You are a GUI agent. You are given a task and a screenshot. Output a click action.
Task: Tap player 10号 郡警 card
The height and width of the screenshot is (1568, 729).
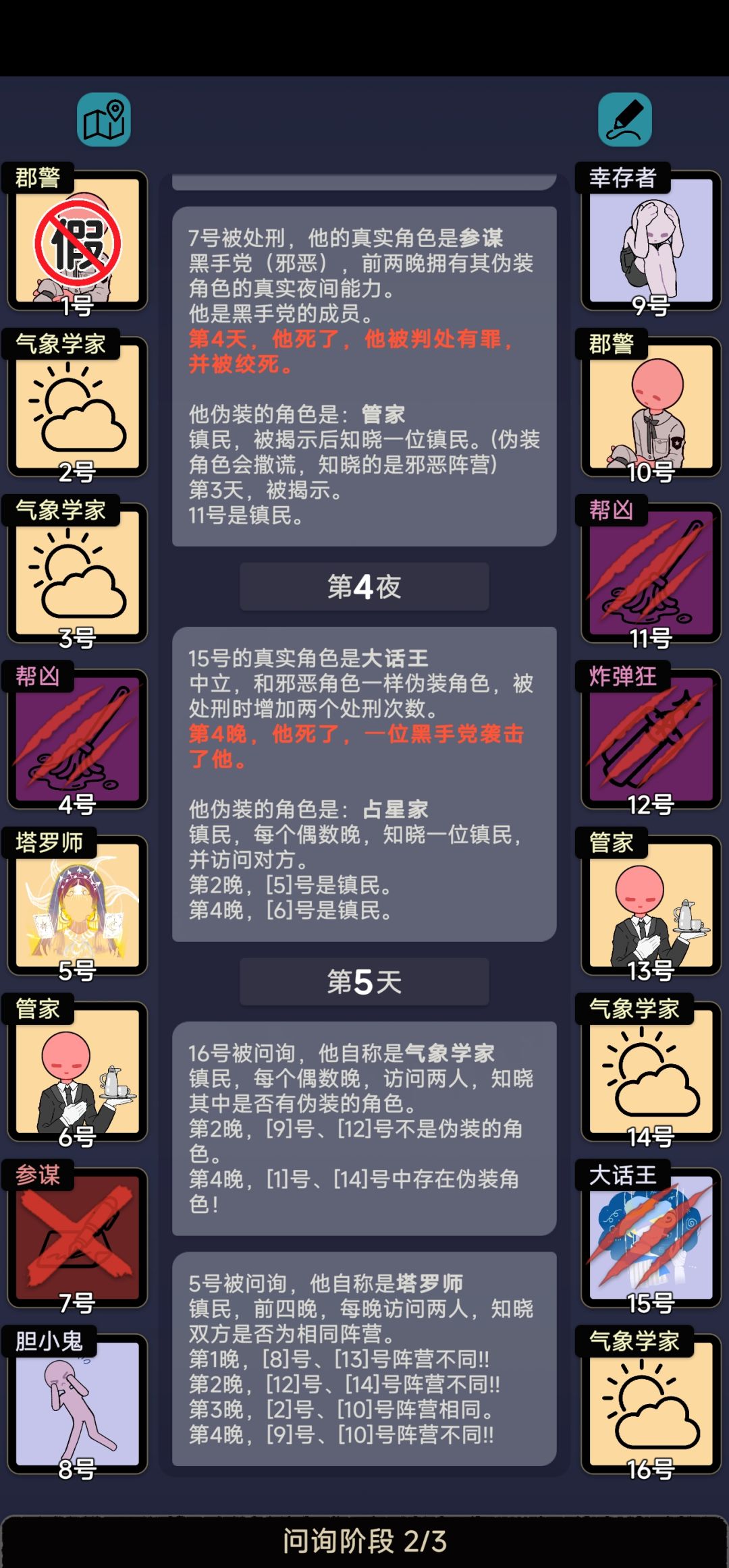click(x=651, y=406)
